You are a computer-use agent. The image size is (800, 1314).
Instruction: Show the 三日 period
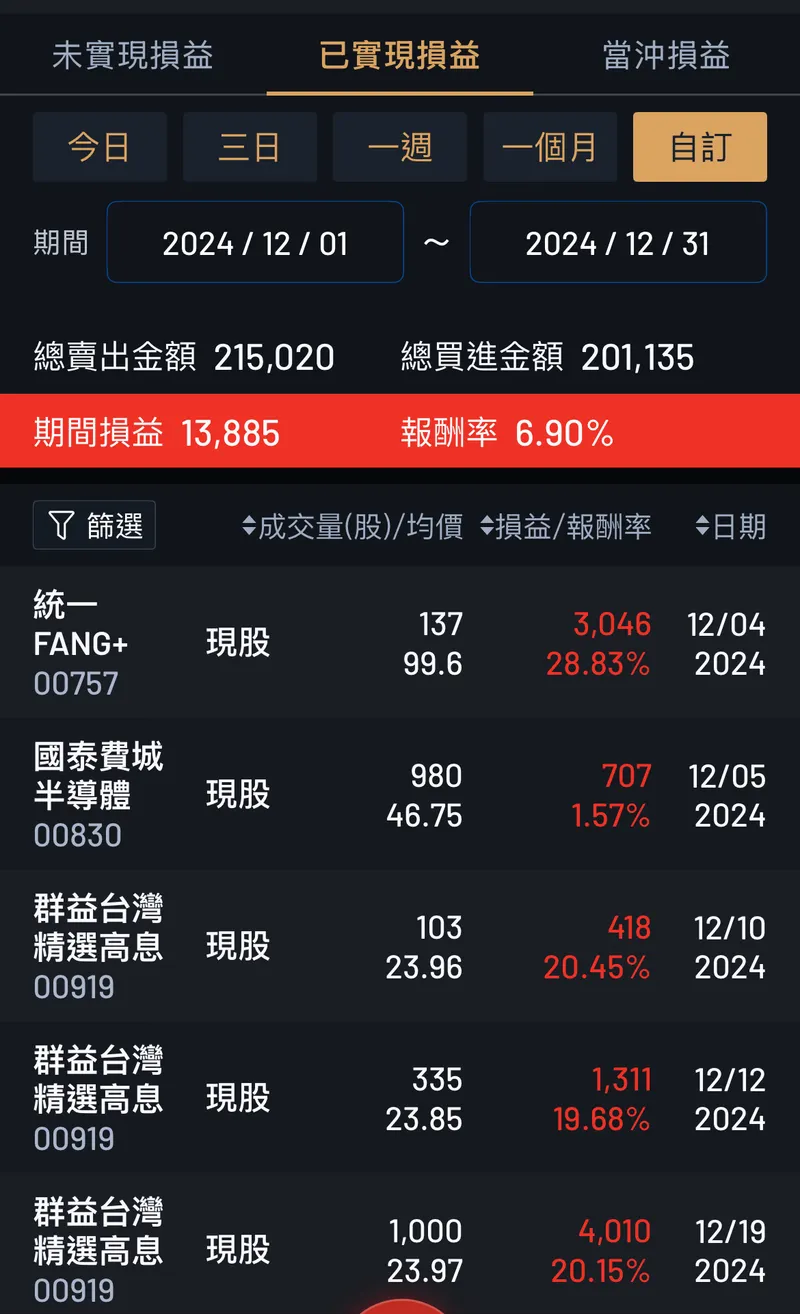(x=249, y=147)
